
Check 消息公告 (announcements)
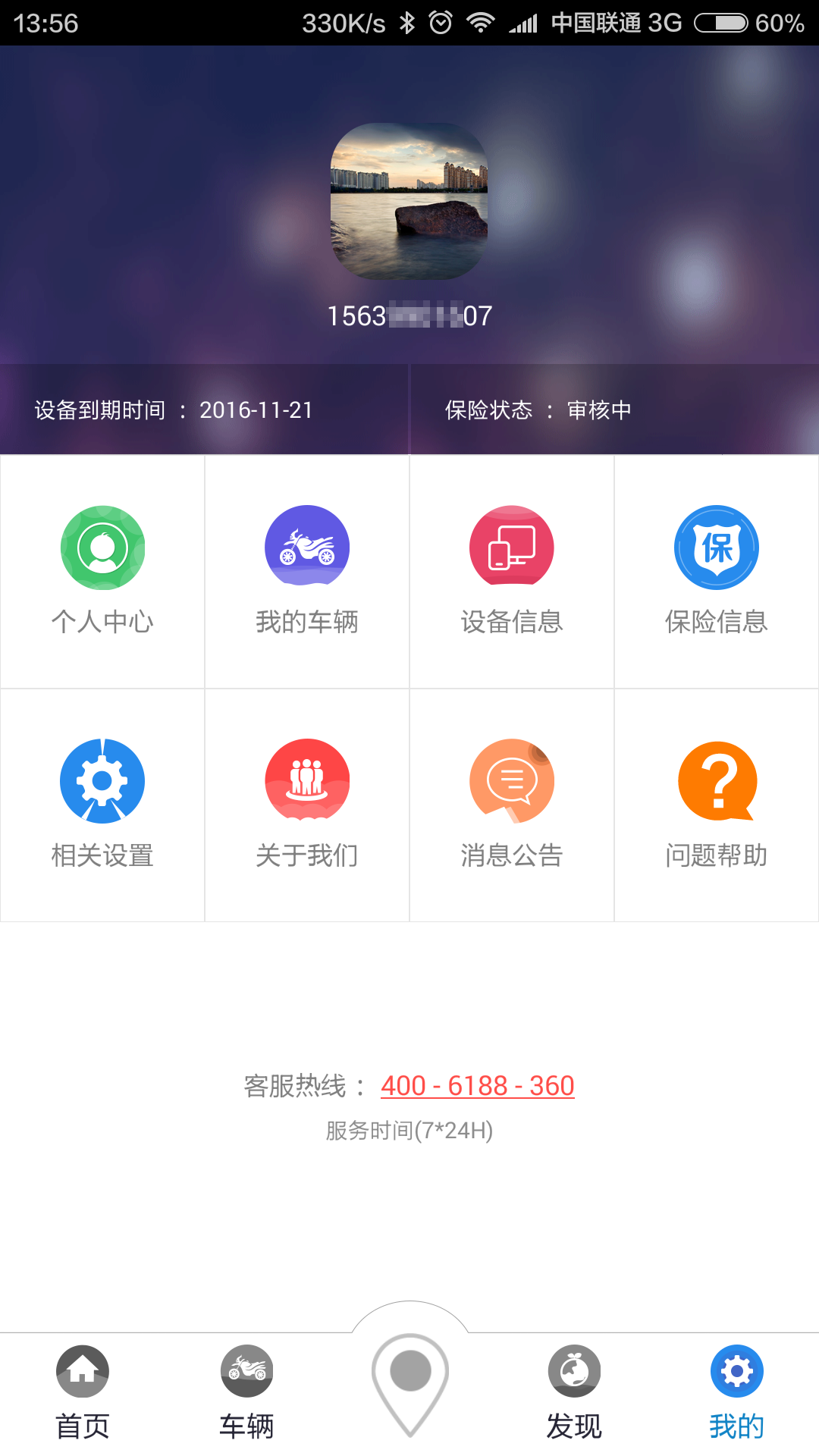coord(512,804)
